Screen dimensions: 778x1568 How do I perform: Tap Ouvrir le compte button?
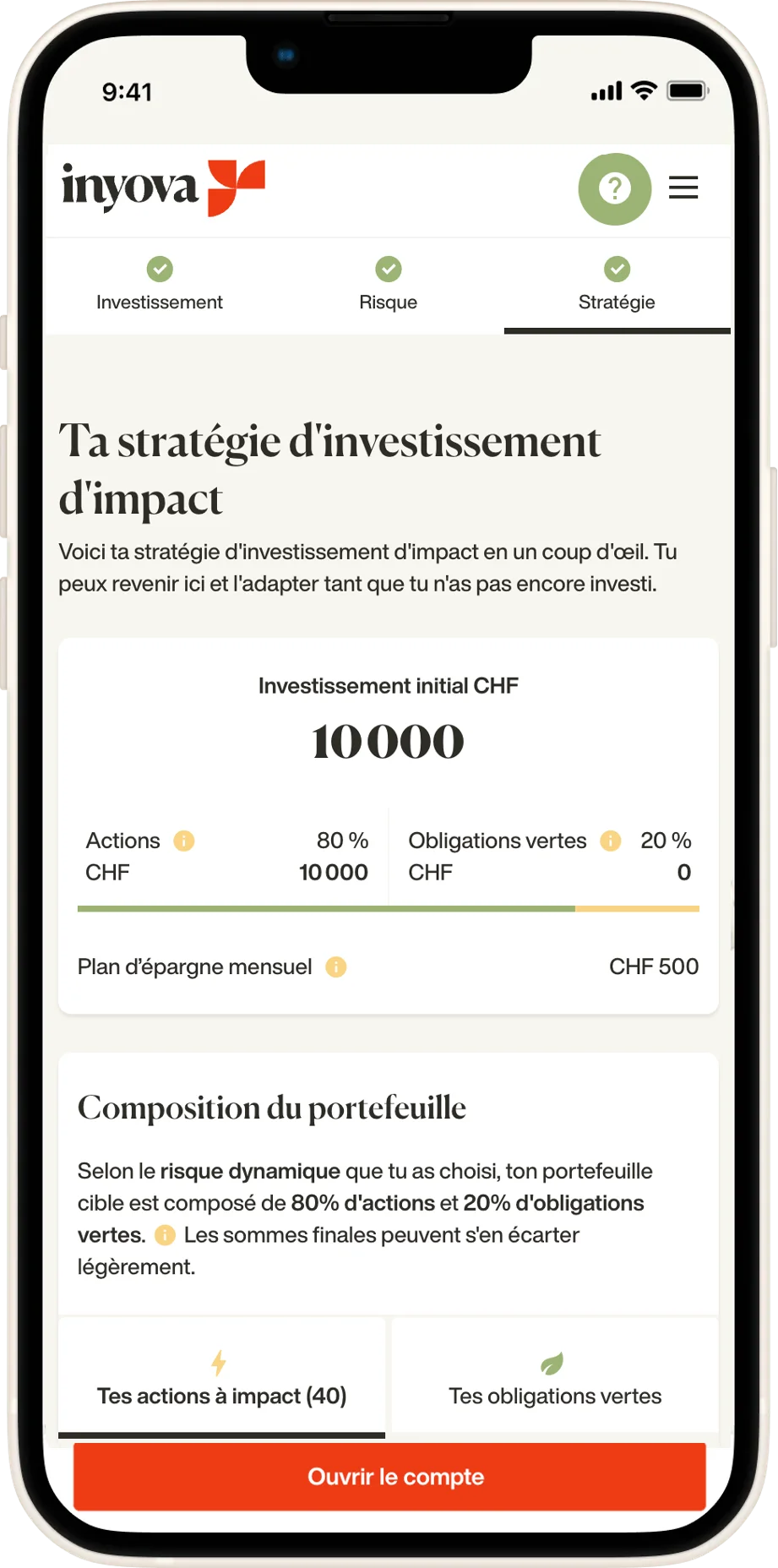click(389, 1477)
